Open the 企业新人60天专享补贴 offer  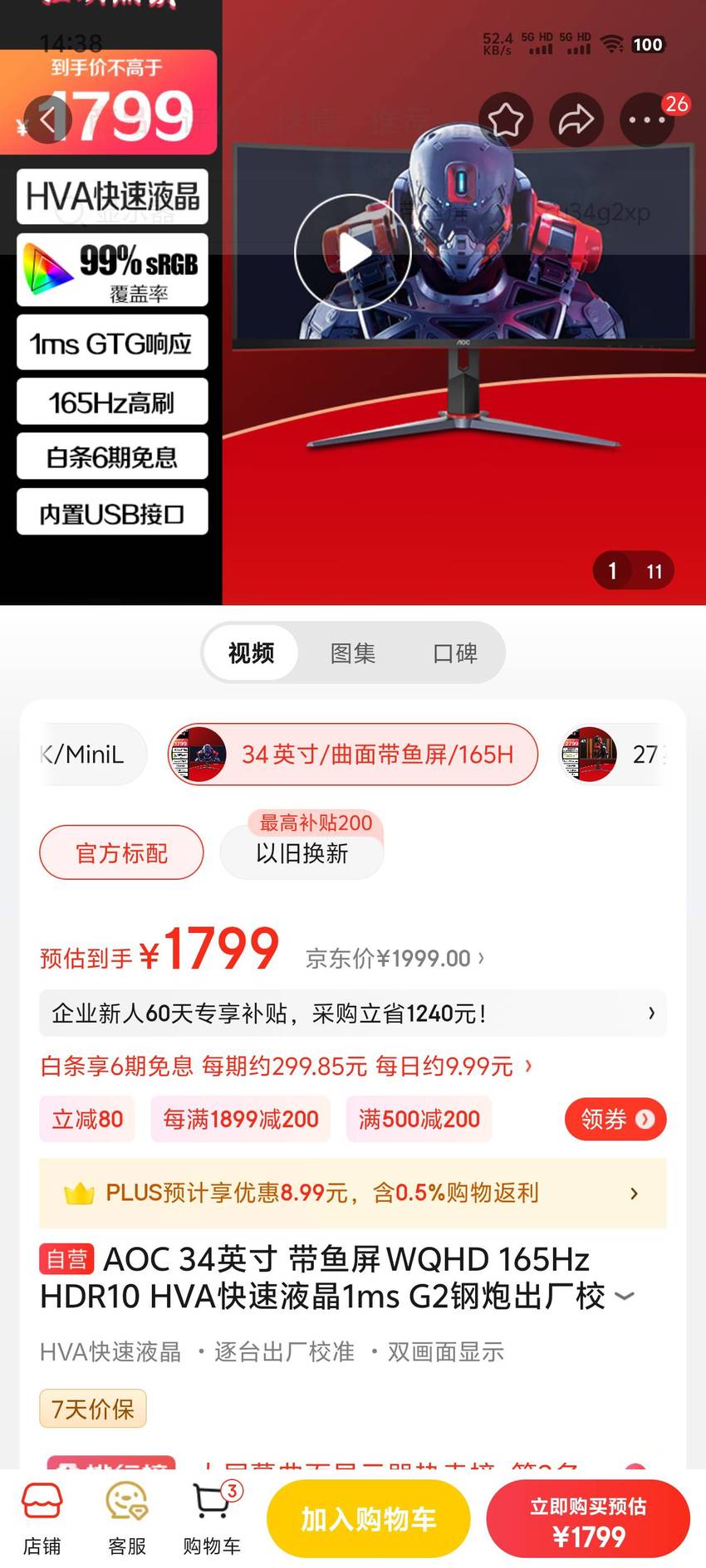click(x=353, y=1013)
